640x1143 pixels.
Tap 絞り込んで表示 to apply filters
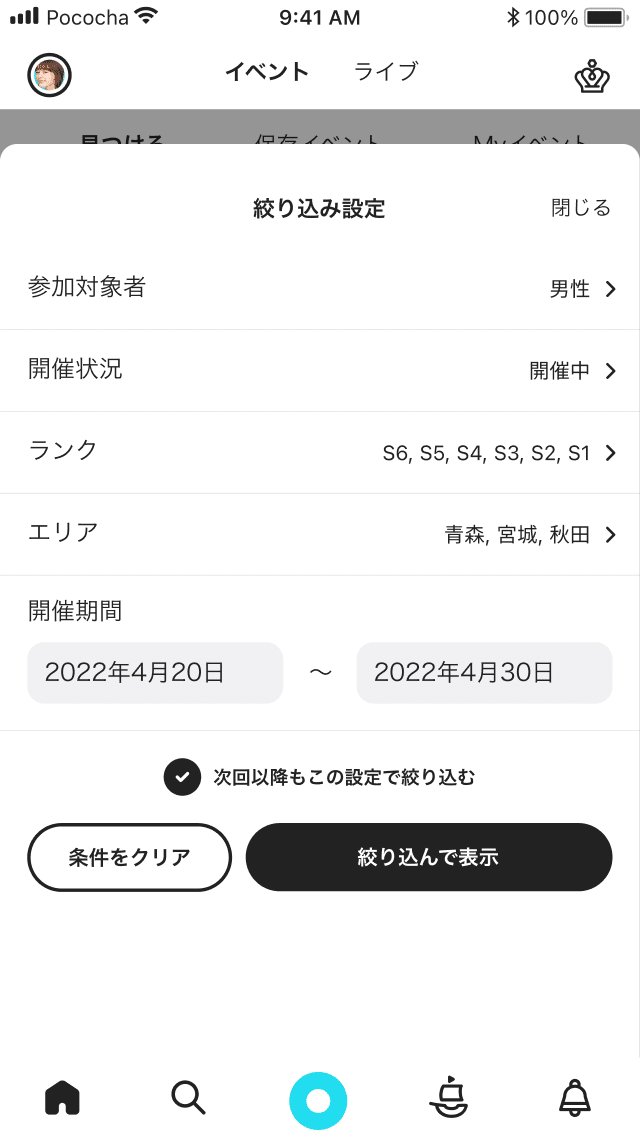point(429,857)
